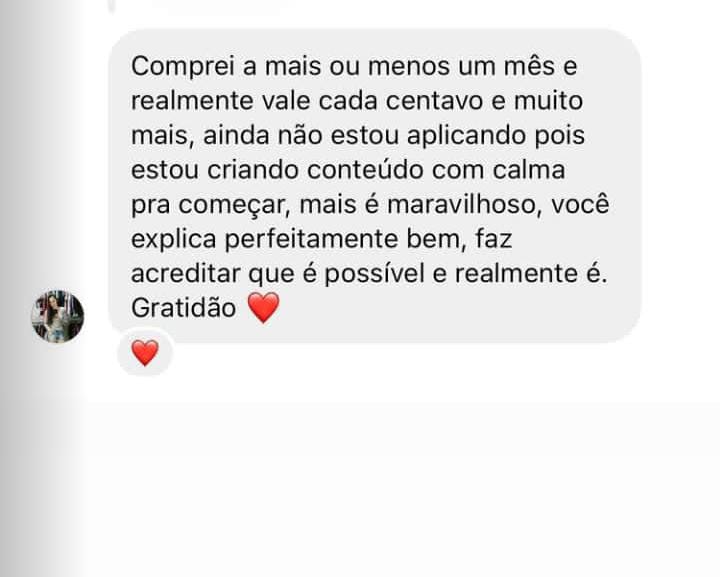Open the message sender's profile picture
720x577 pixels.
(58, 317)
